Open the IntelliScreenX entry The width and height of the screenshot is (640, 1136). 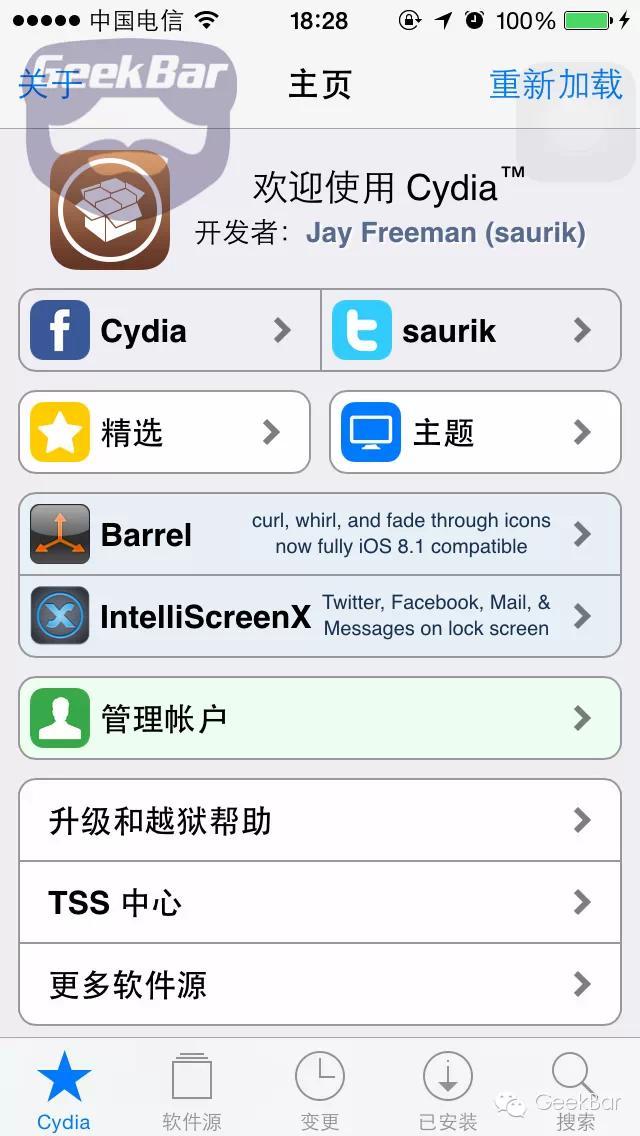point(320,616)
